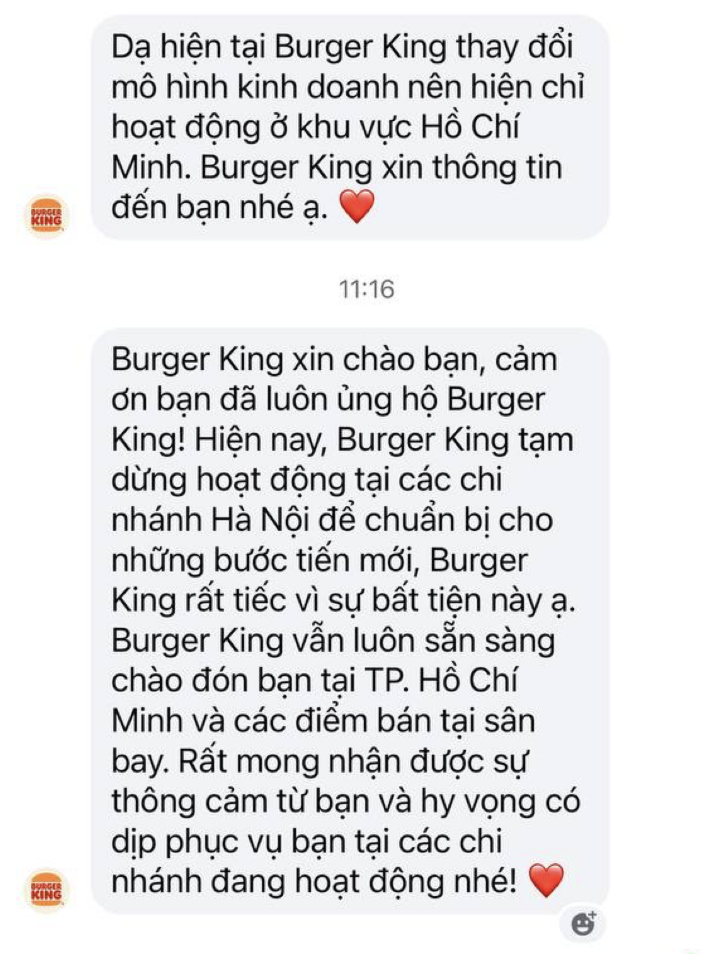Open Burger King avatar beside the first message
Image resolution: width=720 pixels, height=954 pixels.
[46, 216]
